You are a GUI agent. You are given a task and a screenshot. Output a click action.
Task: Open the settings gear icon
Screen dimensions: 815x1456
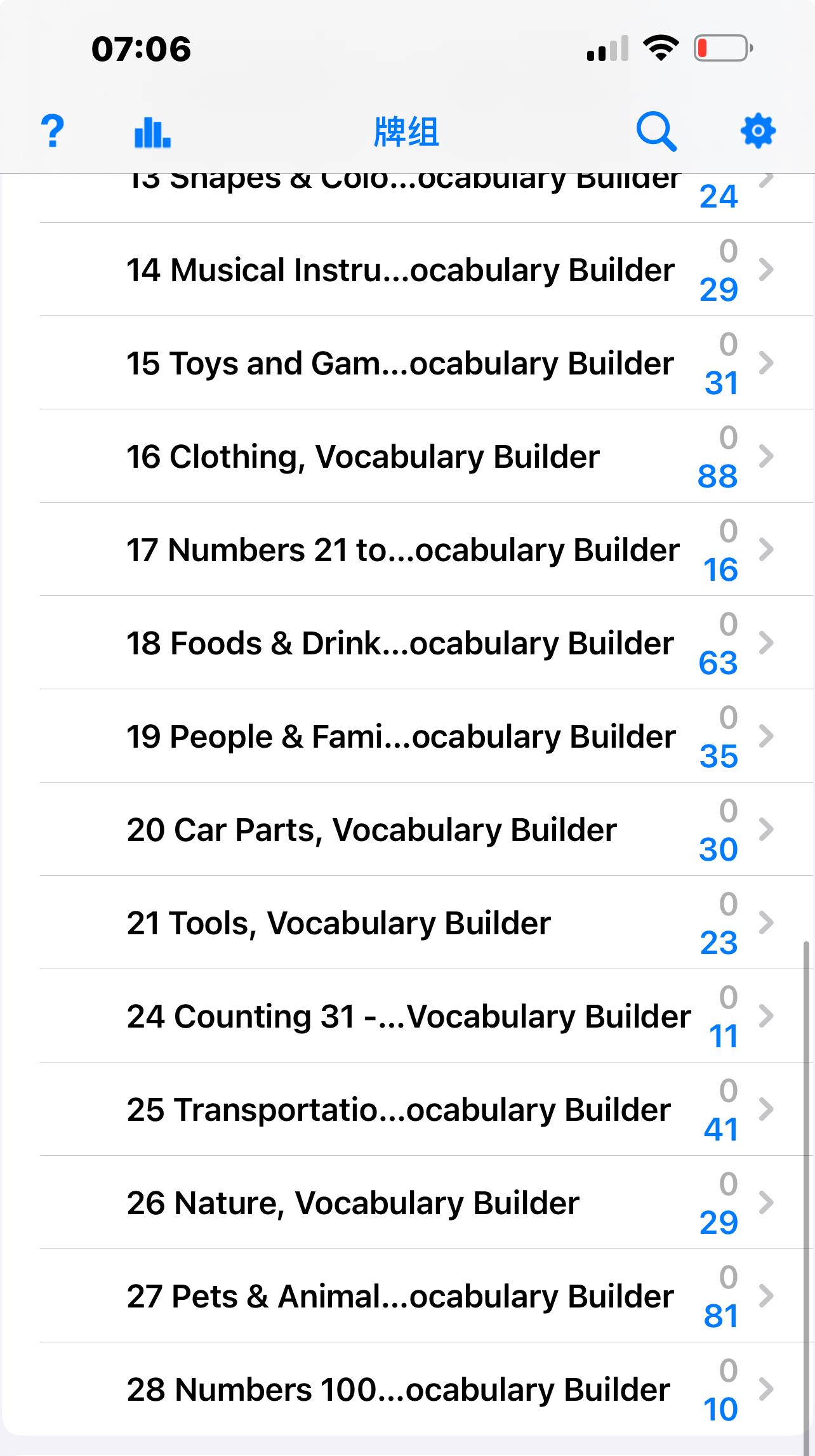click(x=758, y=131)
